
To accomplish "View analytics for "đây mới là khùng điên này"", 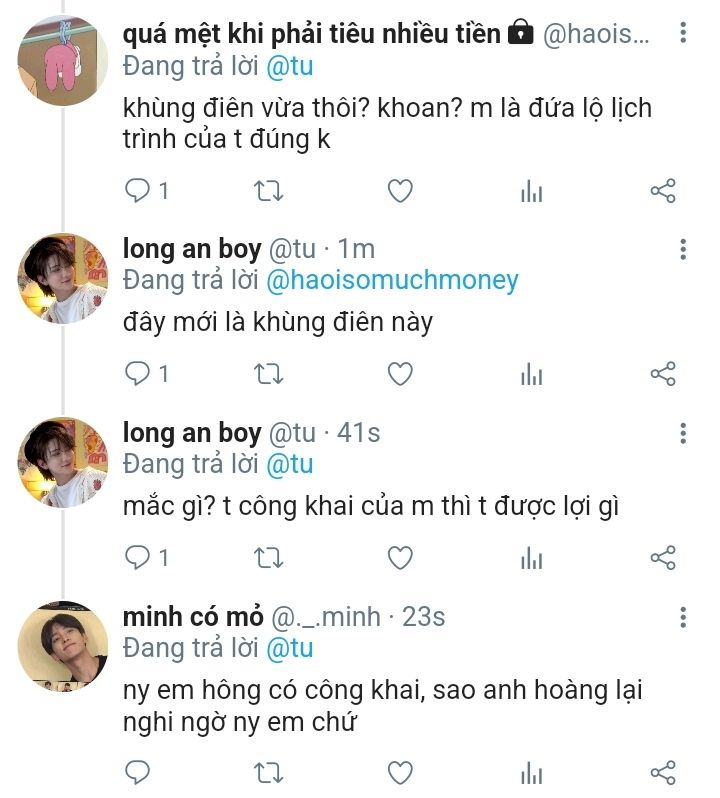I will [x=532, y=374].
